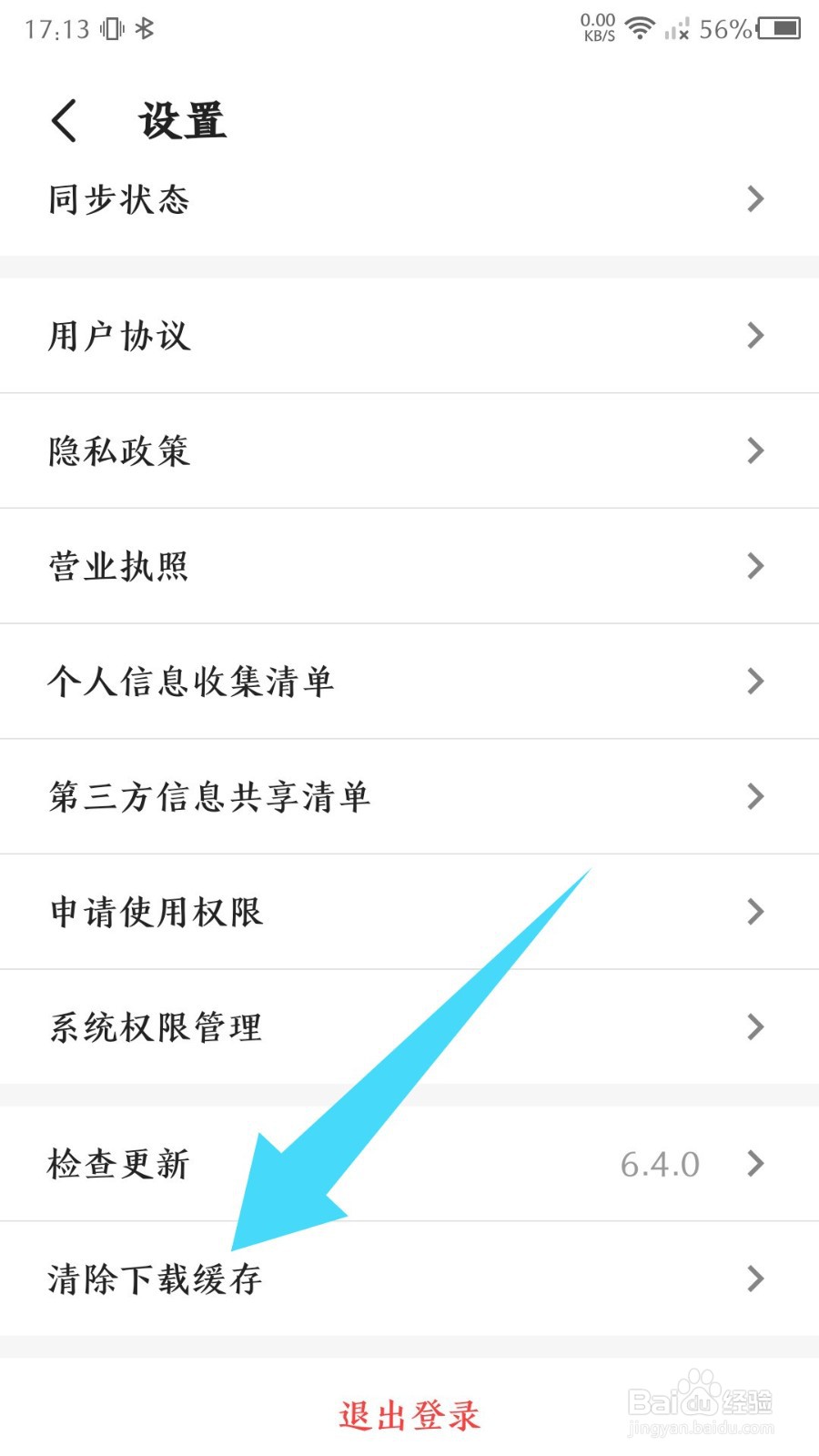Tap the vibrate mode icon
Screen dimensions: 819x1456
pyautogui.click(x=111, y=27)
